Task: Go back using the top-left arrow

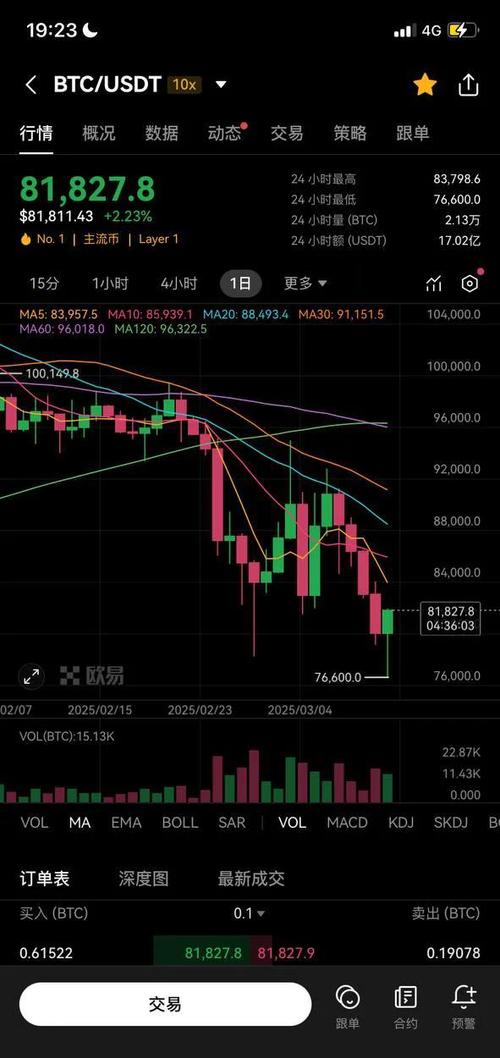Action: (x=30, y=85)
